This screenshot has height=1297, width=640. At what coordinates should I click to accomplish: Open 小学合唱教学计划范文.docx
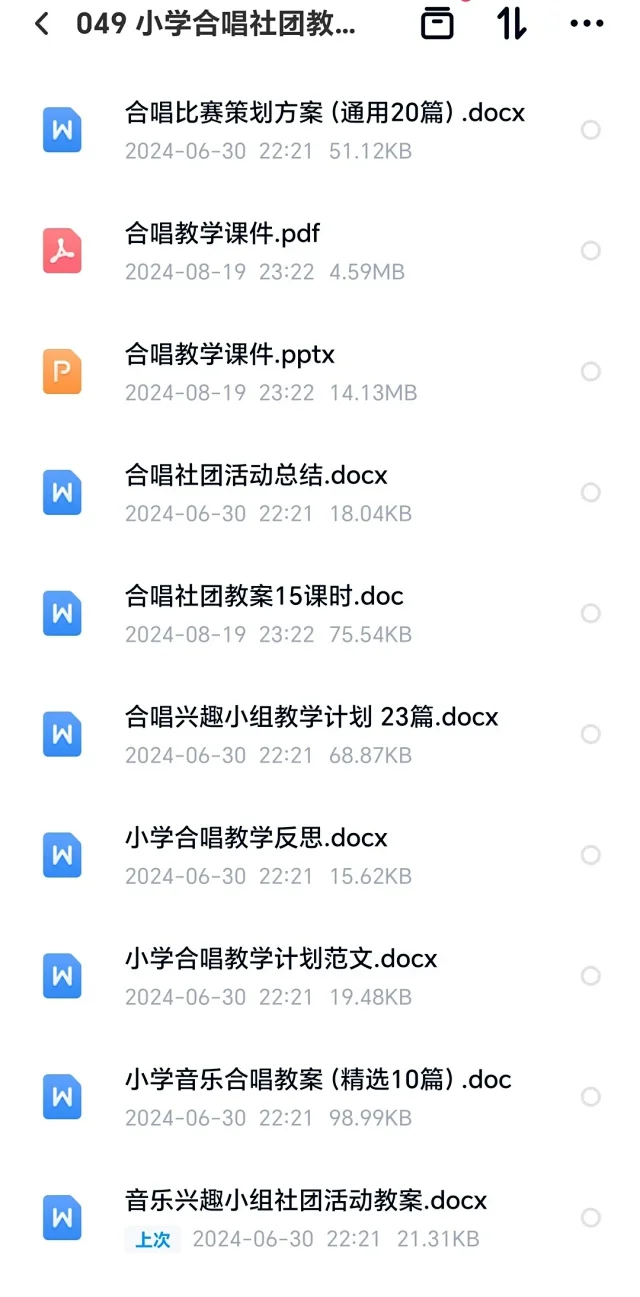[x=281, y=959]
